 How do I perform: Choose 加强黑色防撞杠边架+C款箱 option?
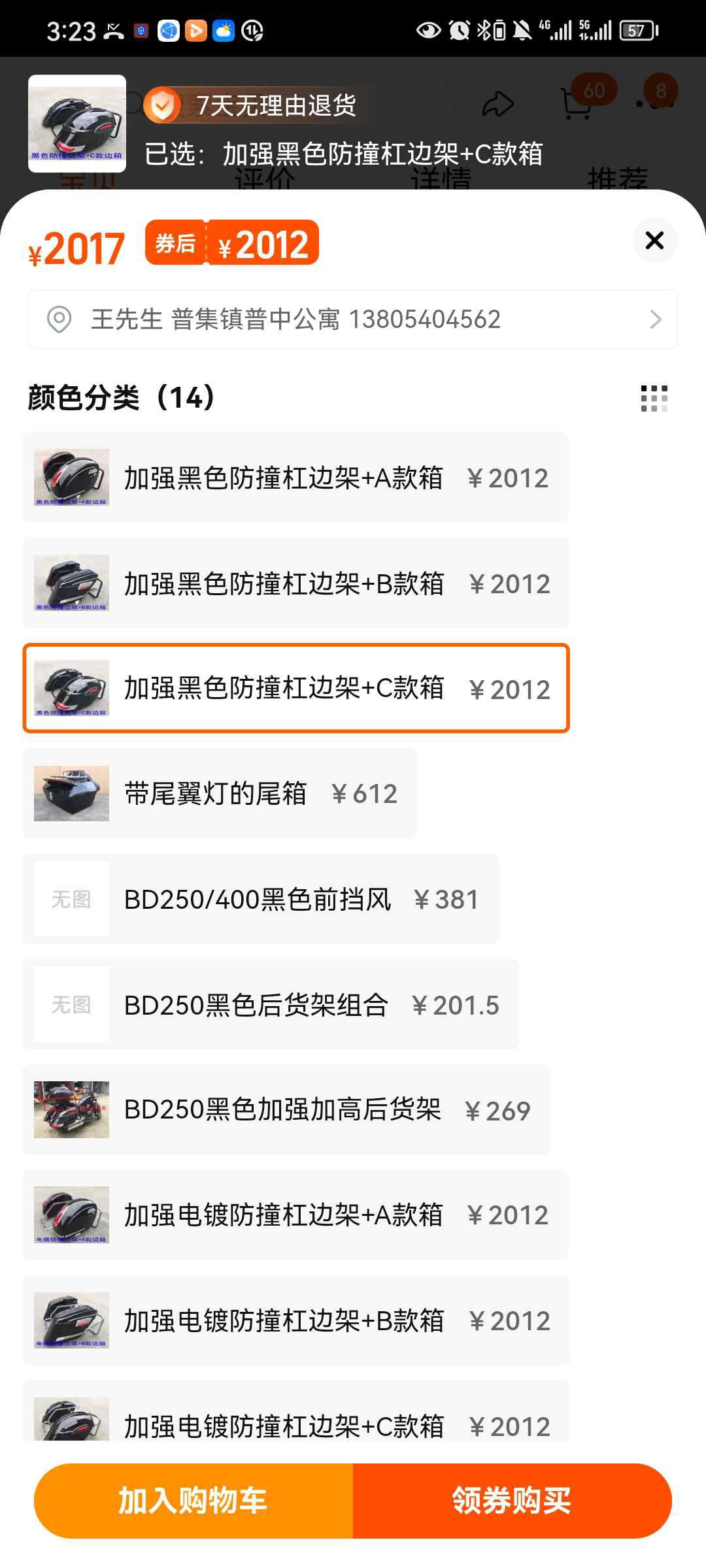click(x=295, y=689)
